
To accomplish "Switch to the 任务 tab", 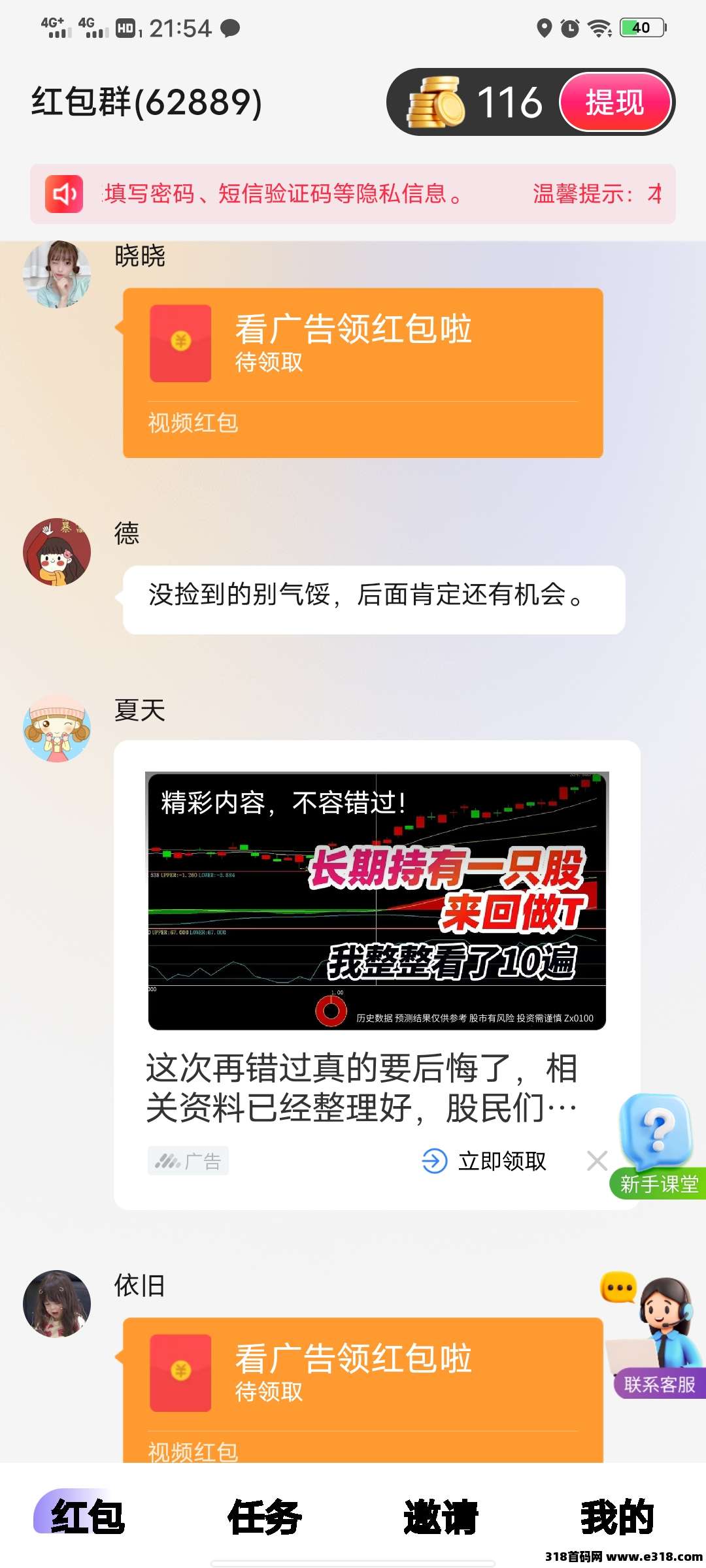I will (x=265, y=1516).
